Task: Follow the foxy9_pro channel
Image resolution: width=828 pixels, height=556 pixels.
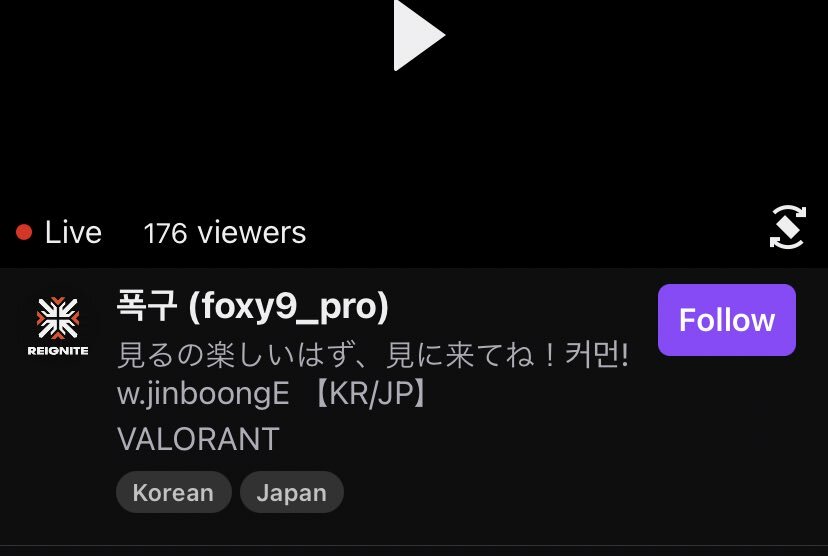Action: point(726,320)
